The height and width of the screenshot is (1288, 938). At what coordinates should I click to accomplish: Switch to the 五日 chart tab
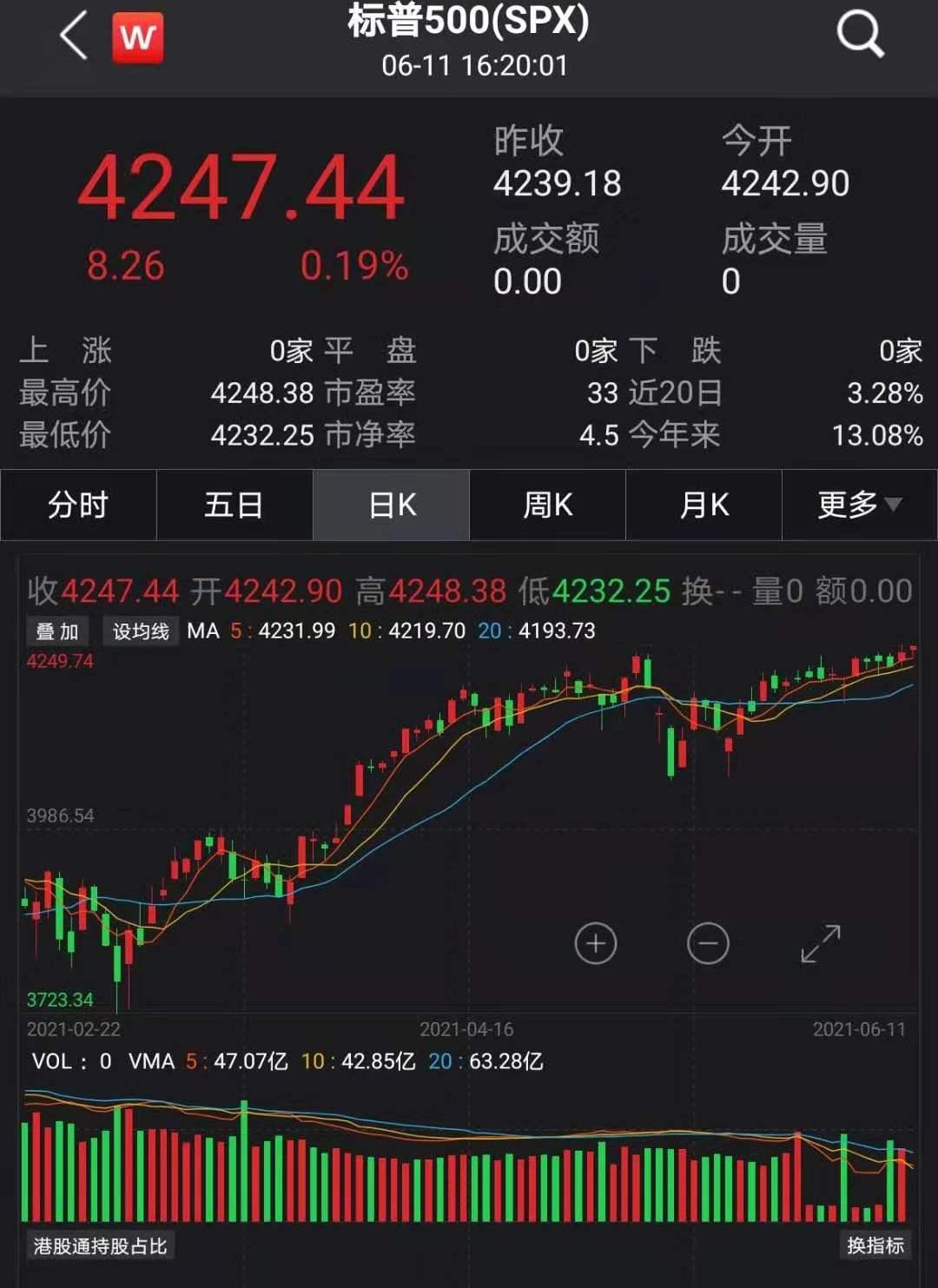[x=234, y=505]
